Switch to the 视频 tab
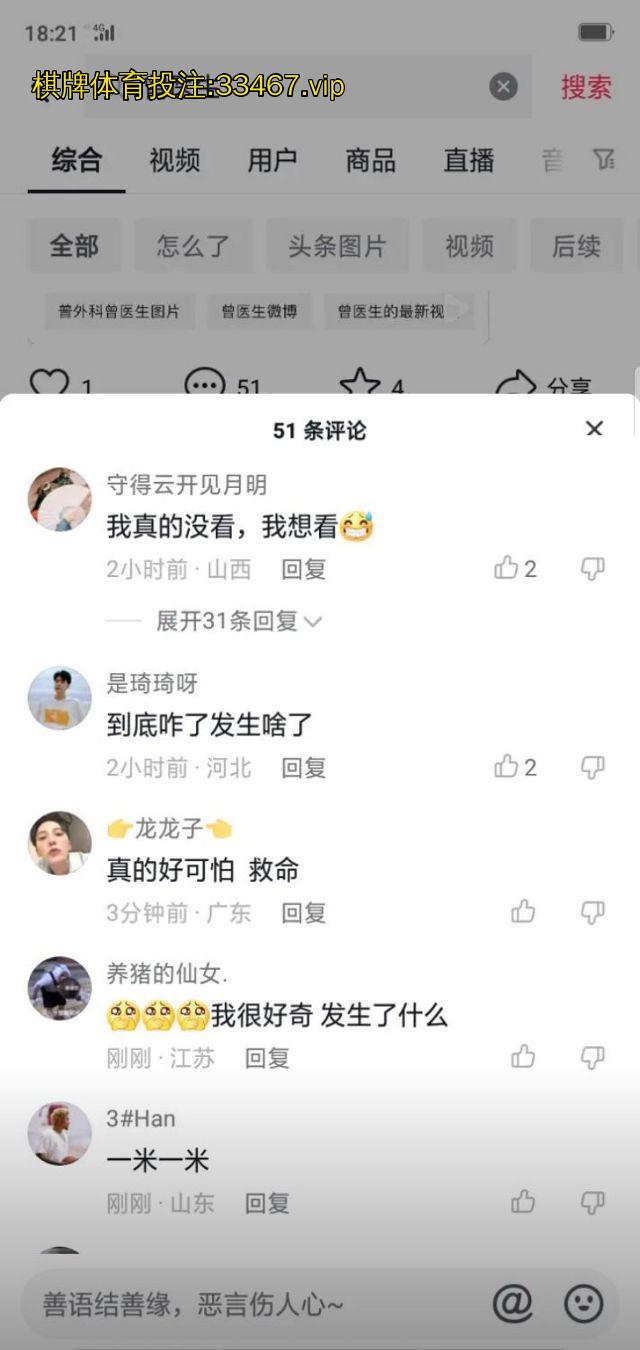640x1350 pixels. [x=174, y=160]
